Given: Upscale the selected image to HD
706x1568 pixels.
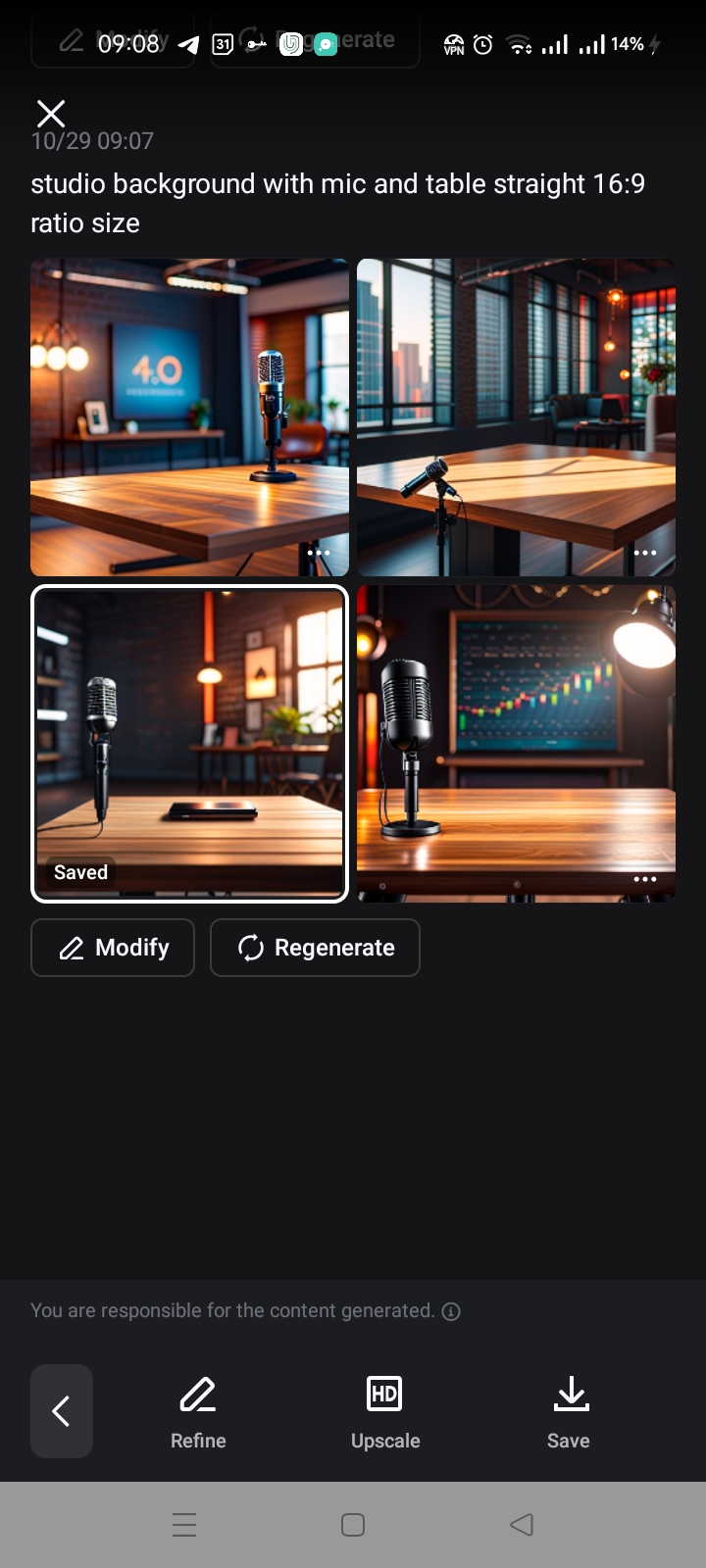Looking at the screenshot, I should click(384, 1411).
